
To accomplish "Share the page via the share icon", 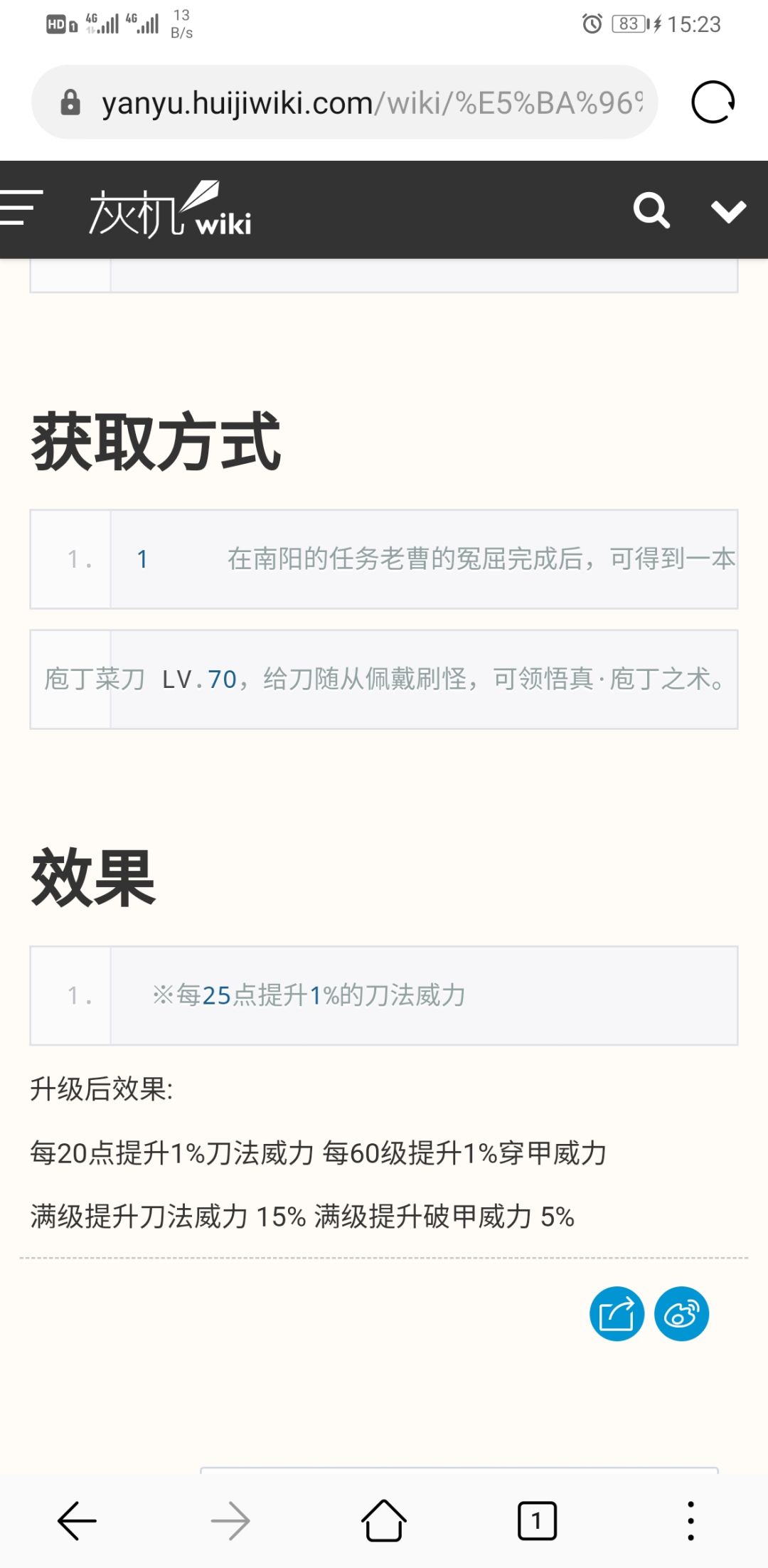I will coord(616,1314).
